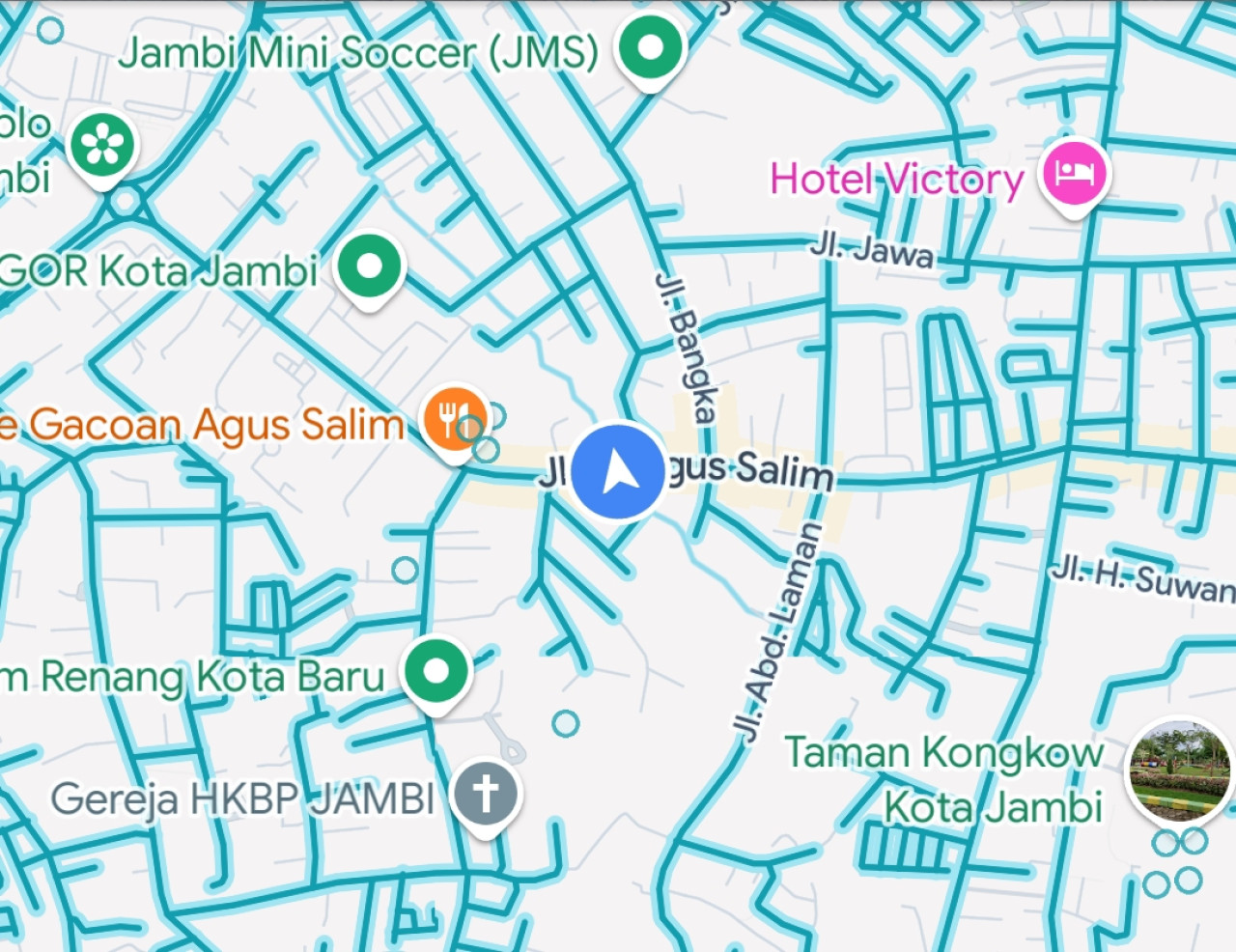The width and height of the screenshot is (1236, 952).
Task: Tap the GOR Kota Jambi marker
Action: click(369, 267)
